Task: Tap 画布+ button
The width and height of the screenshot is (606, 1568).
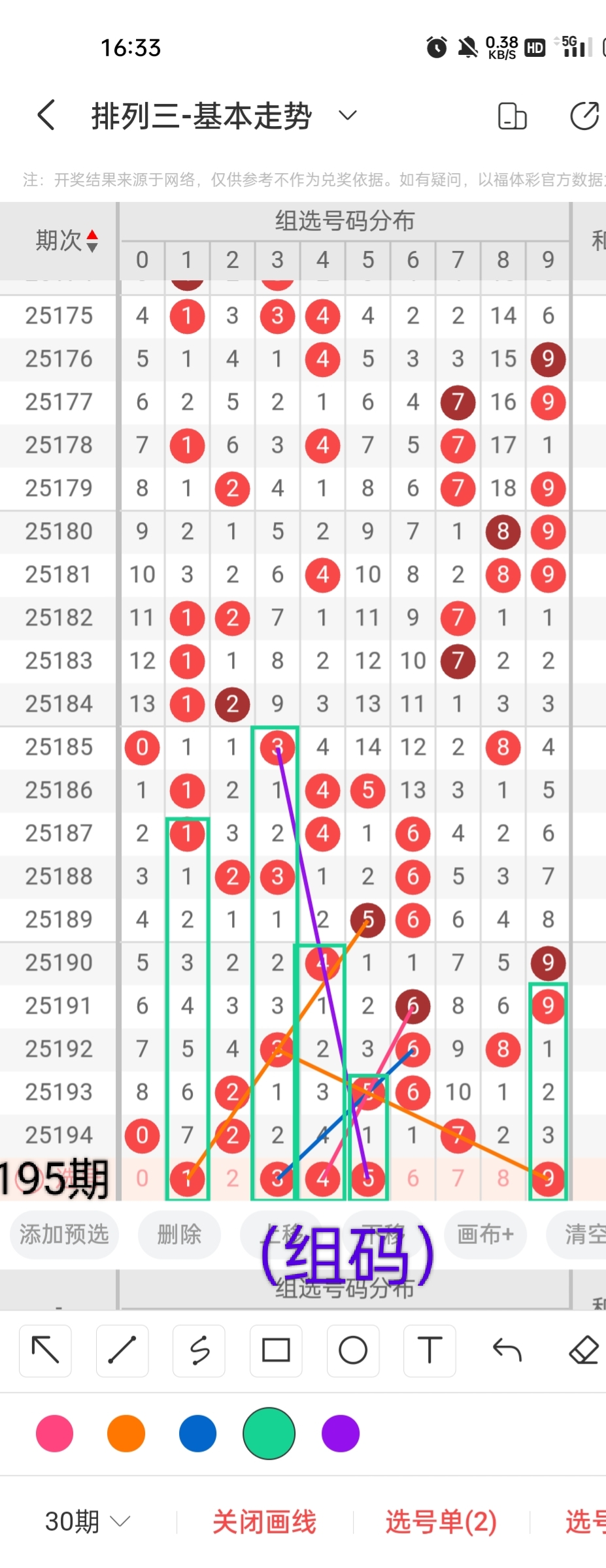Action: [485, 1234]
